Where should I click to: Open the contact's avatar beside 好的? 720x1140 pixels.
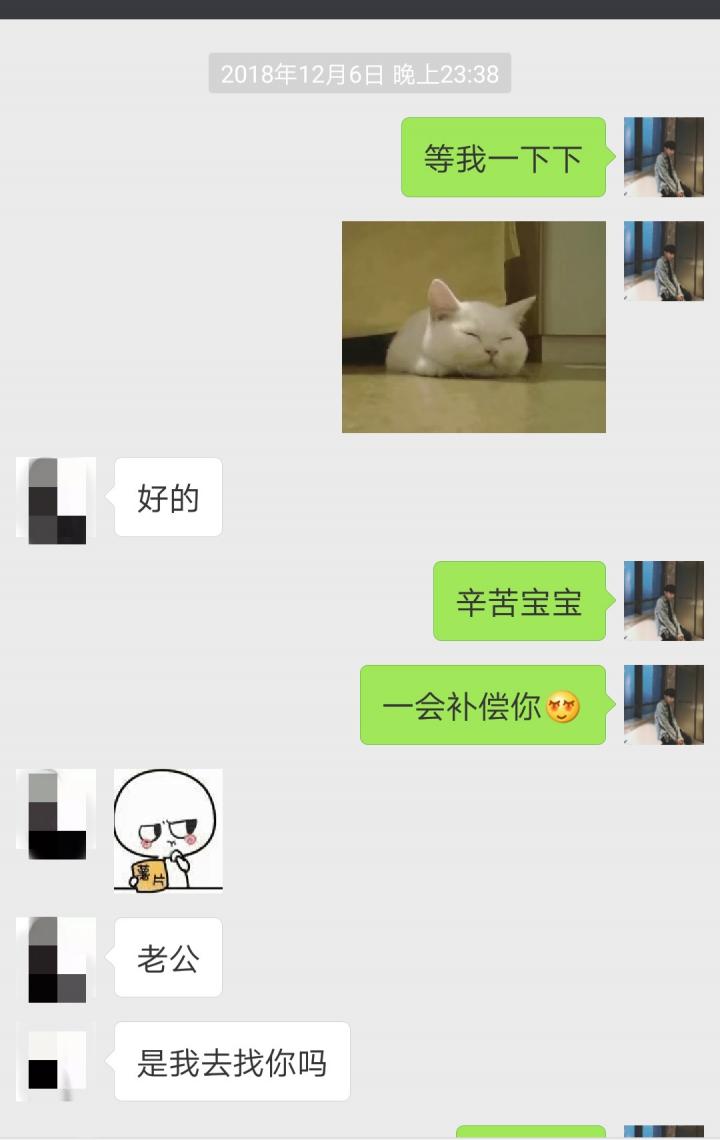(x=54, y=497)
